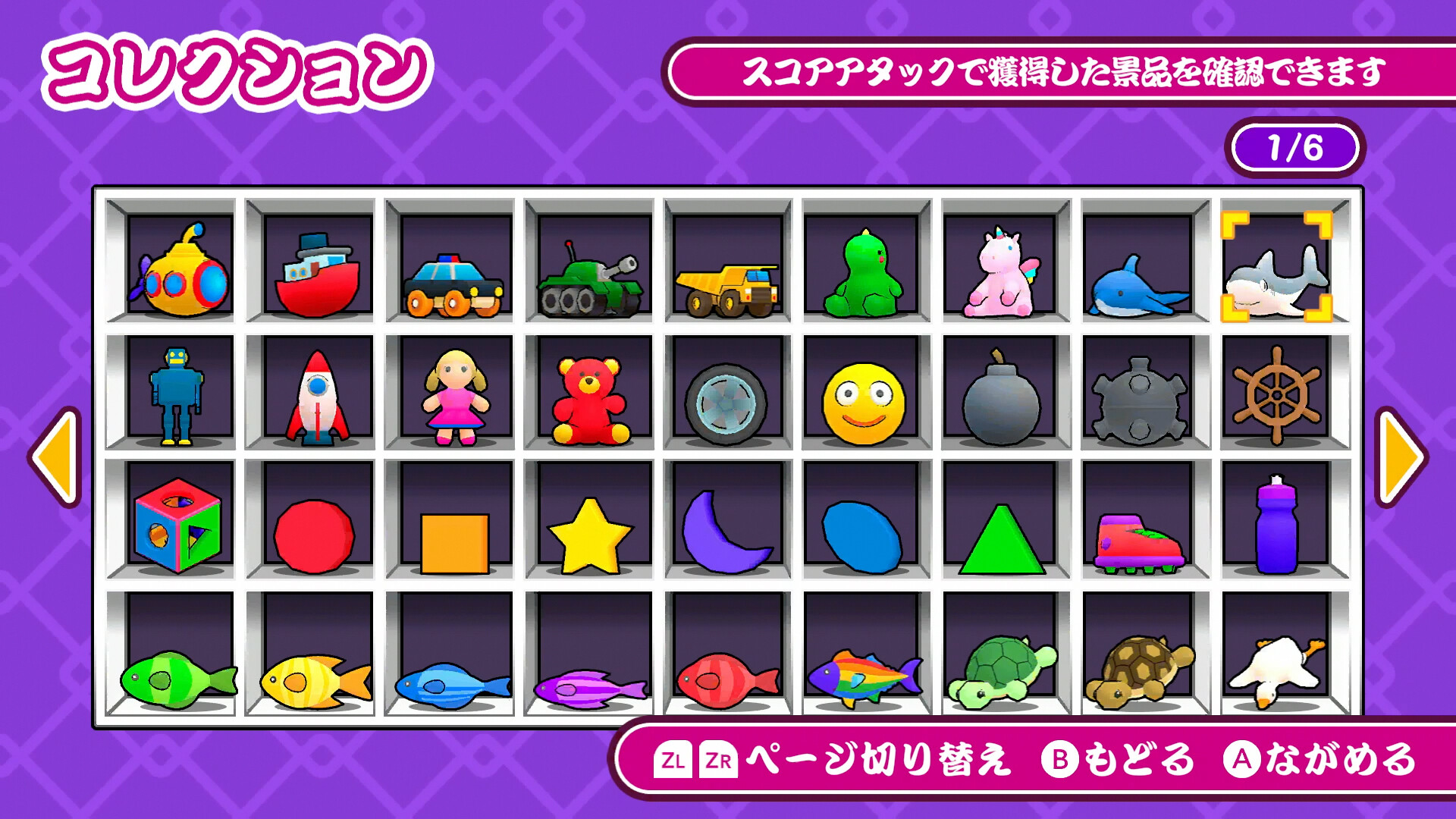Tap the Bもどる back button

1119,760
